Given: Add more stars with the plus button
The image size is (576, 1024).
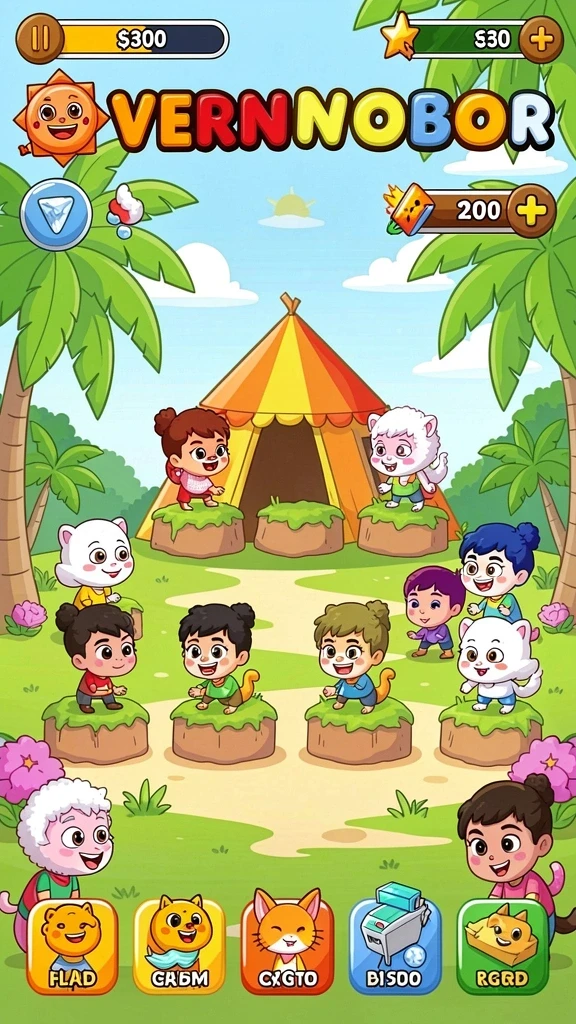Looking at the screenshot, I should (541, 39).
